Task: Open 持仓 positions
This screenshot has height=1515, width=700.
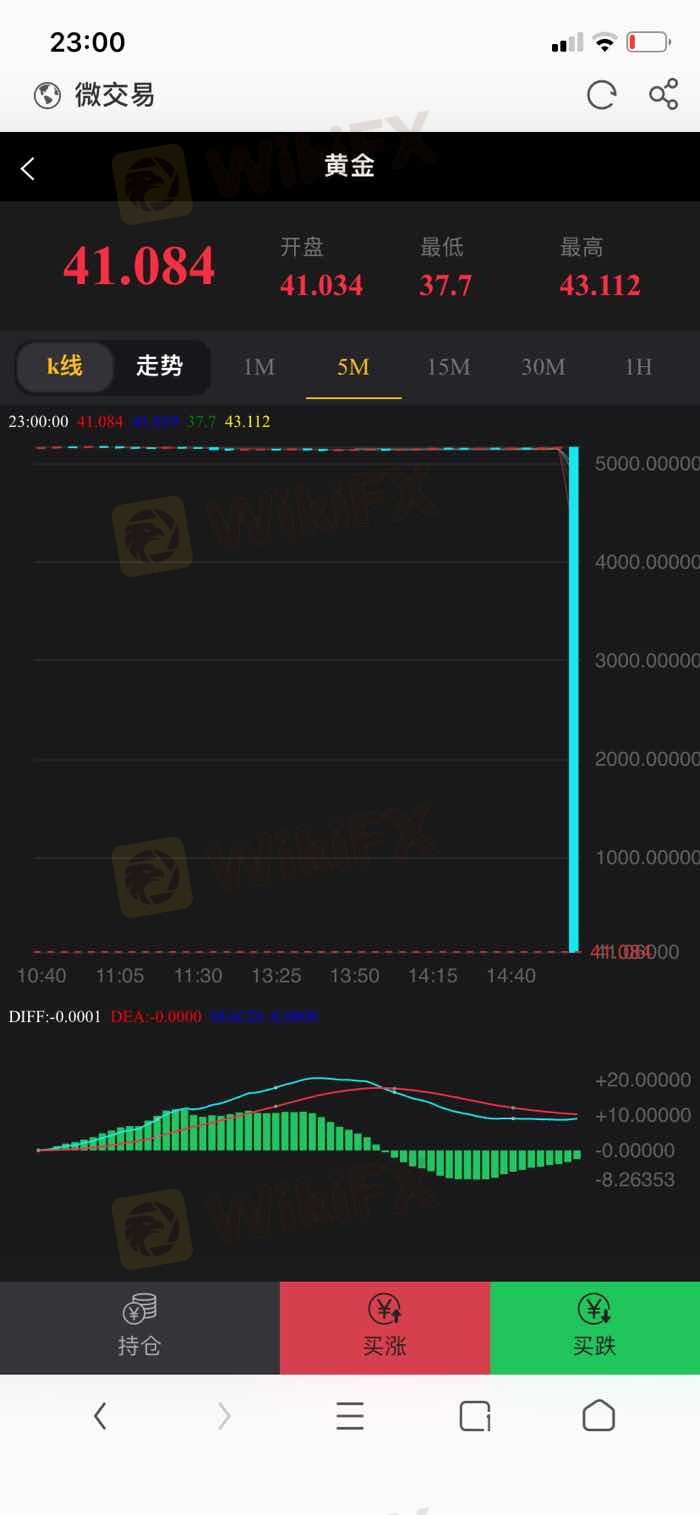Action: [139, 1326]
